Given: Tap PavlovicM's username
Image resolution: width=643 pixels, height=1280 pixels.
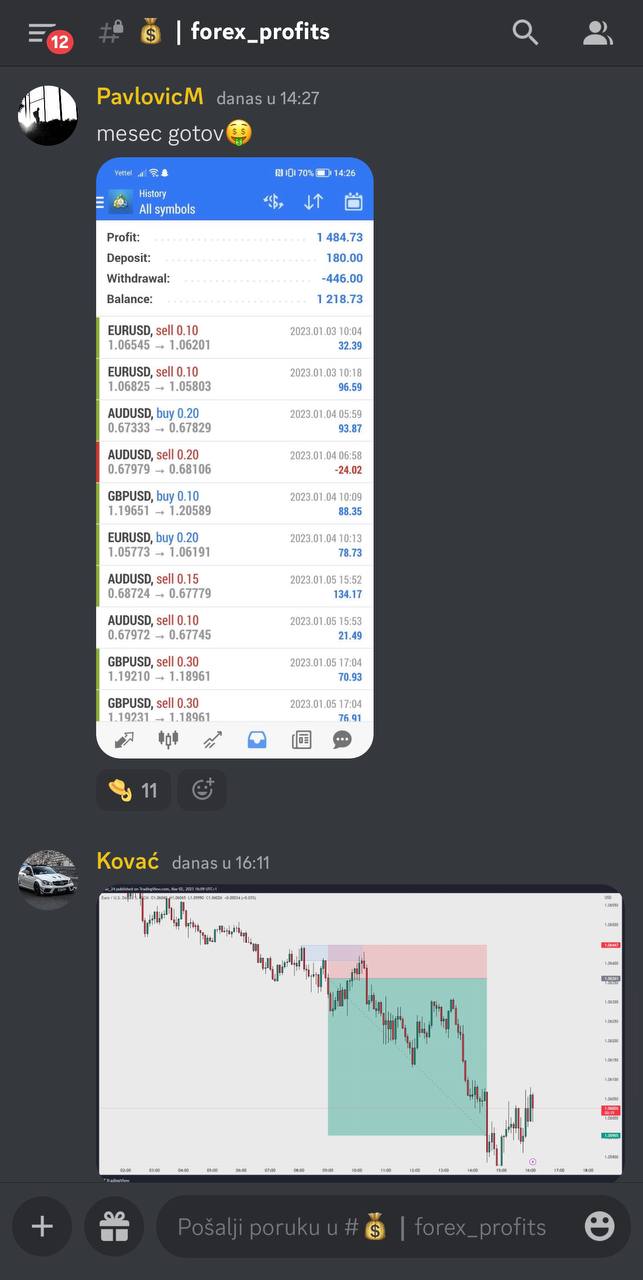Looking at the screenshot, I should (149, 97).
